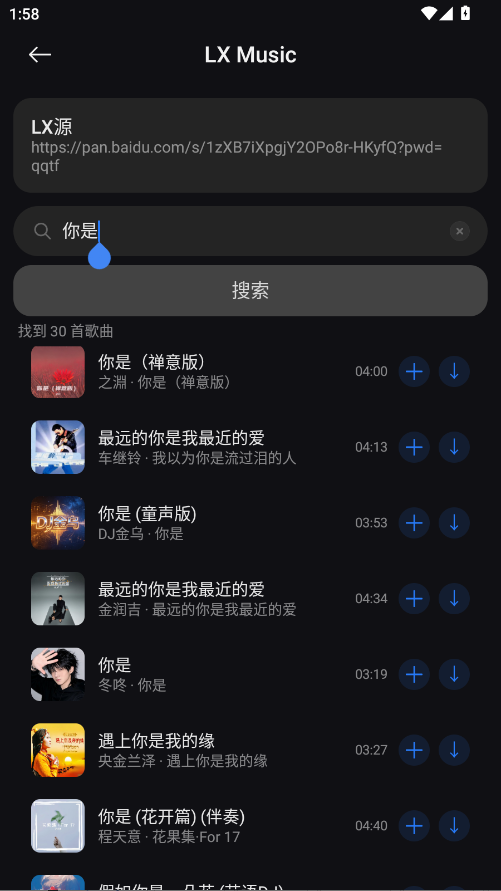Tap the 搜索 search button
501x891 pixels.
point(250,290)
